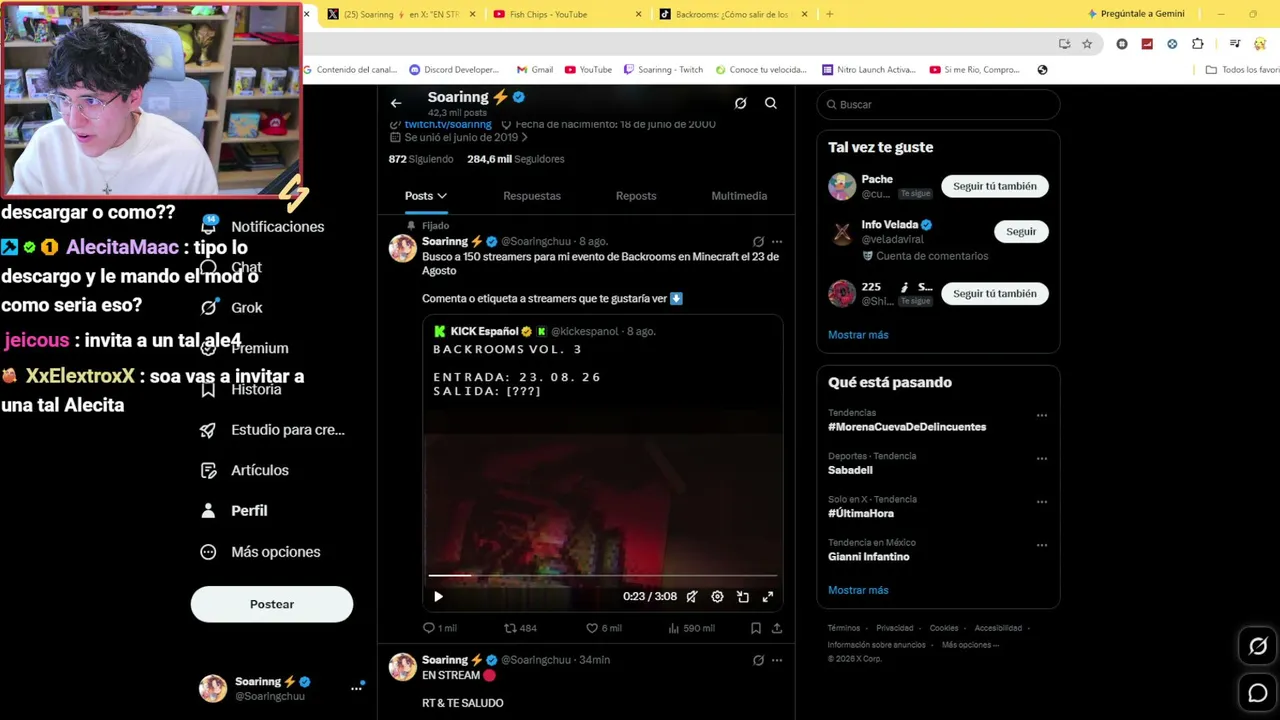Switch to the Multimedia tab
The height and width of the screenshot is (720, 1280).
tap(739, 196)
